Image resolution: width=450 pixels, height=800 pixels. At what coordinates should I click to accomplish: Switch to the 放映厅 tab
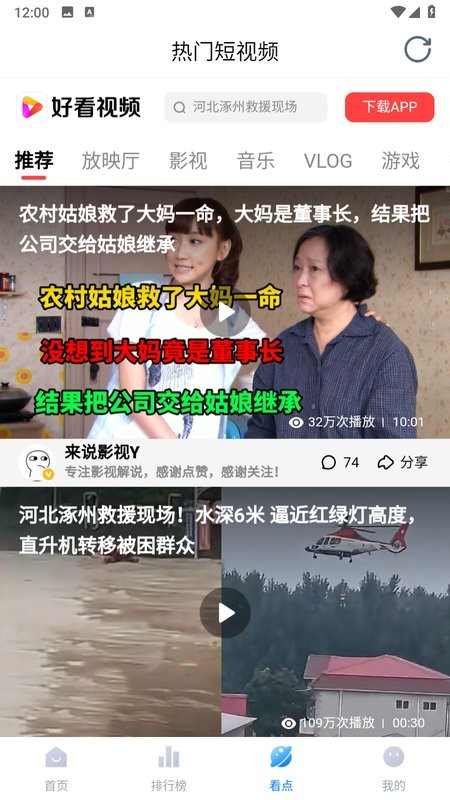click(x=111, y=161)
